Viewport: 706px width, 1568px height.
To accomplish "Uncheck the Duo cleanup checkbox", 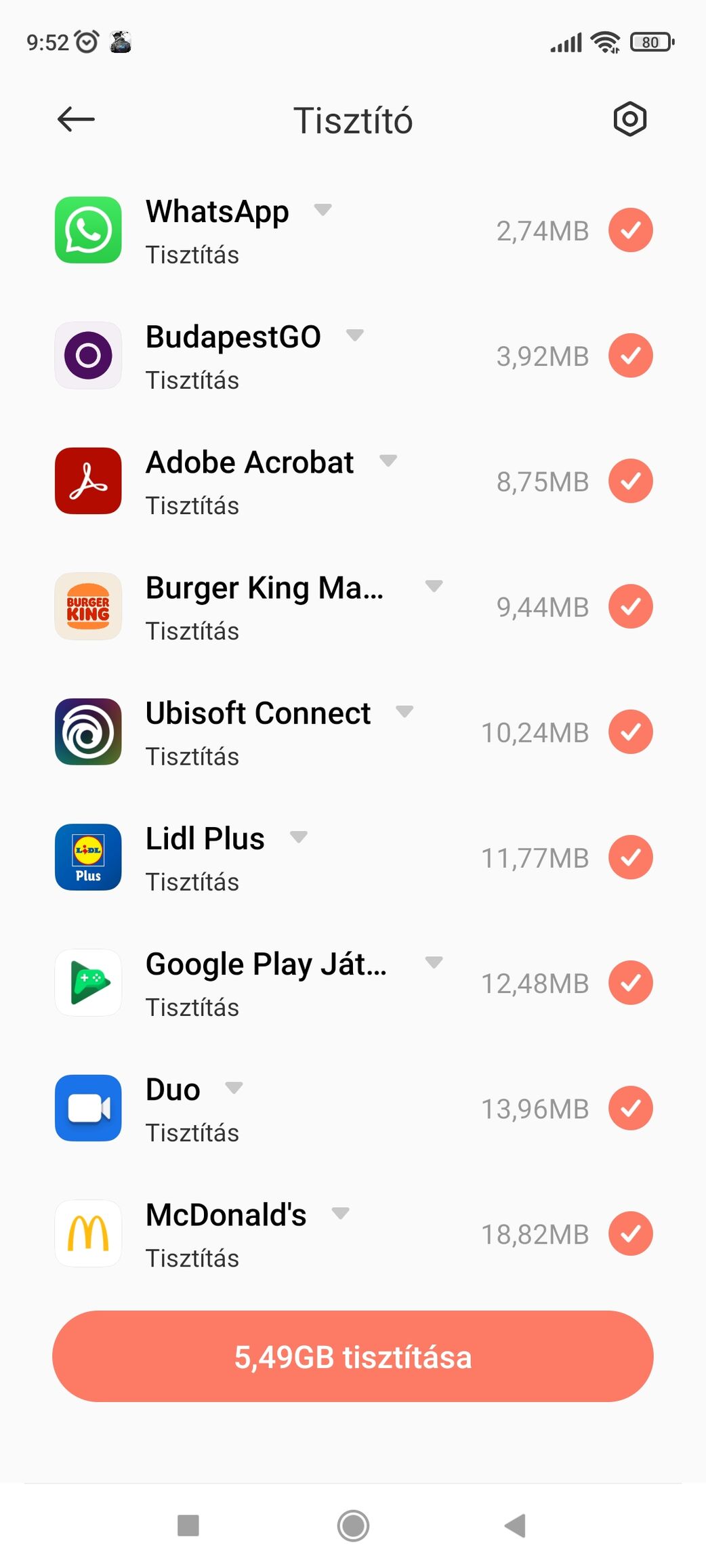I will click(630, 1108).
